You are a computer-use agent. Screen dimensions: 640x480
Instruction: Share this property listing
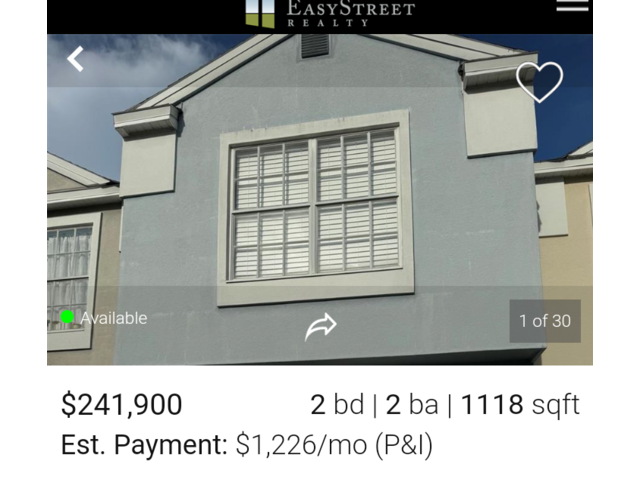[320, 326]
